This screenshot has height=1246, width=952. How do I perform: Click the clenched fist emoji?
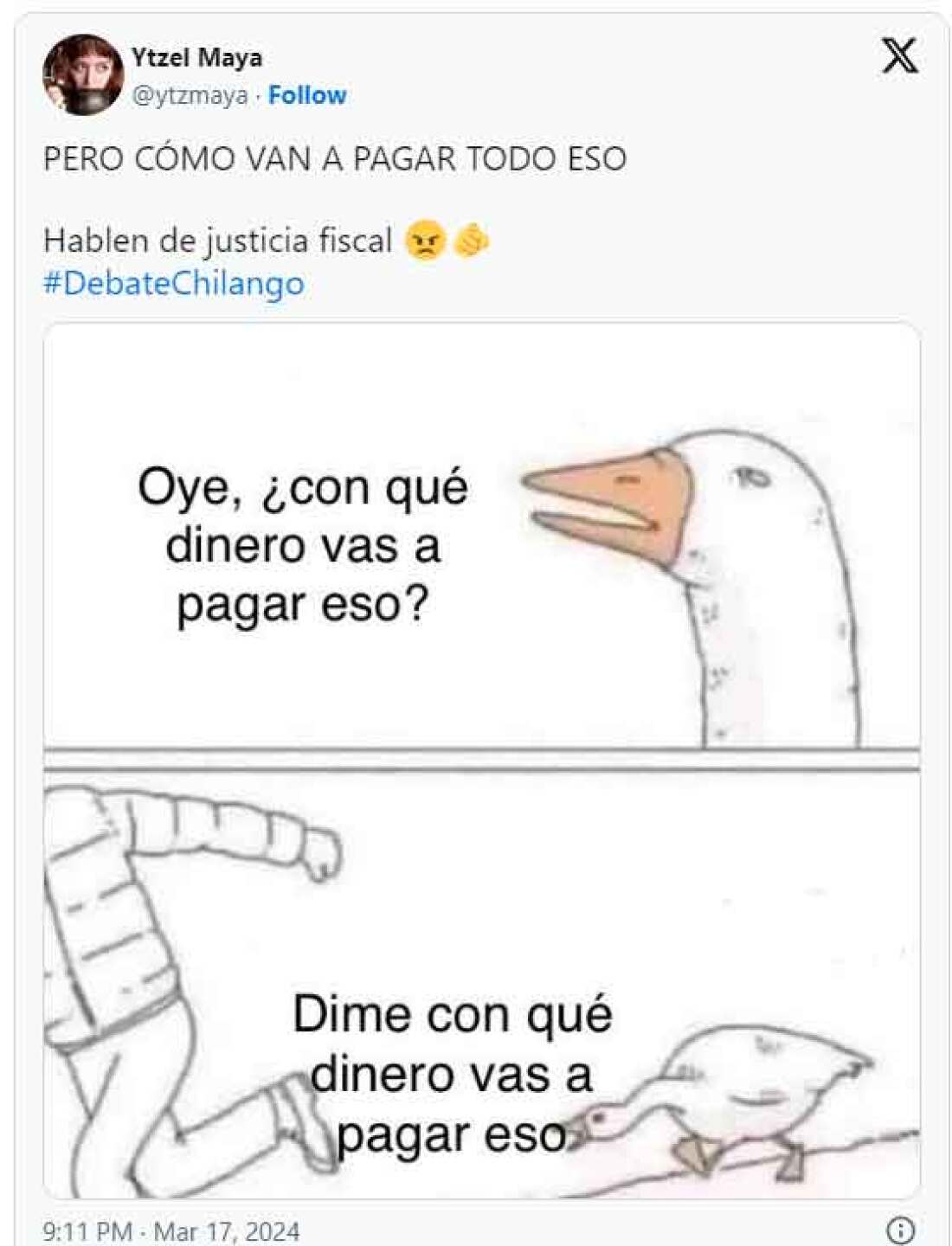click(x=472, y=241)
